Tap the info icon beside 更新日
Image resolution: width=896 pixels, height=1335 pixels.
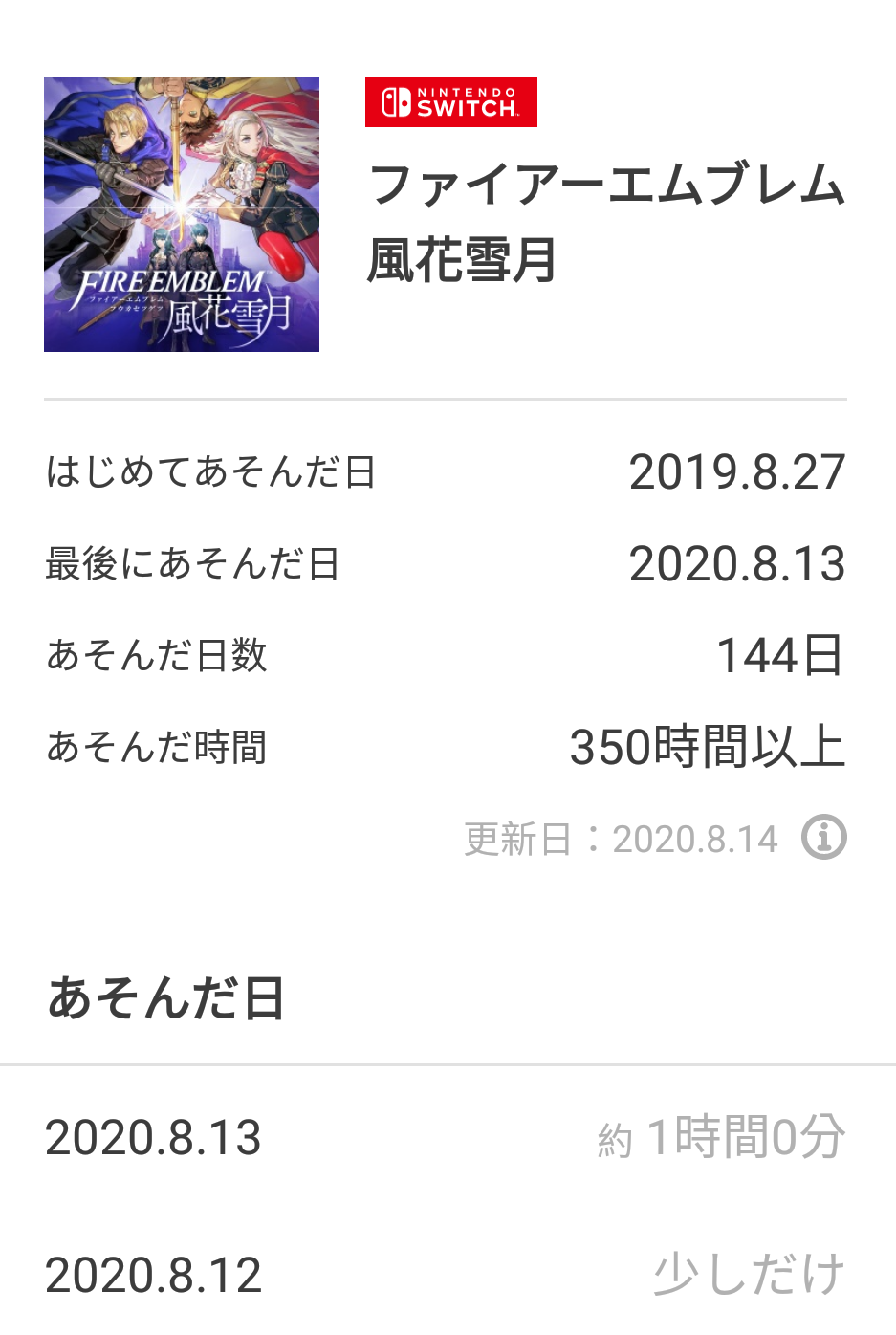(x=823, y=838)
